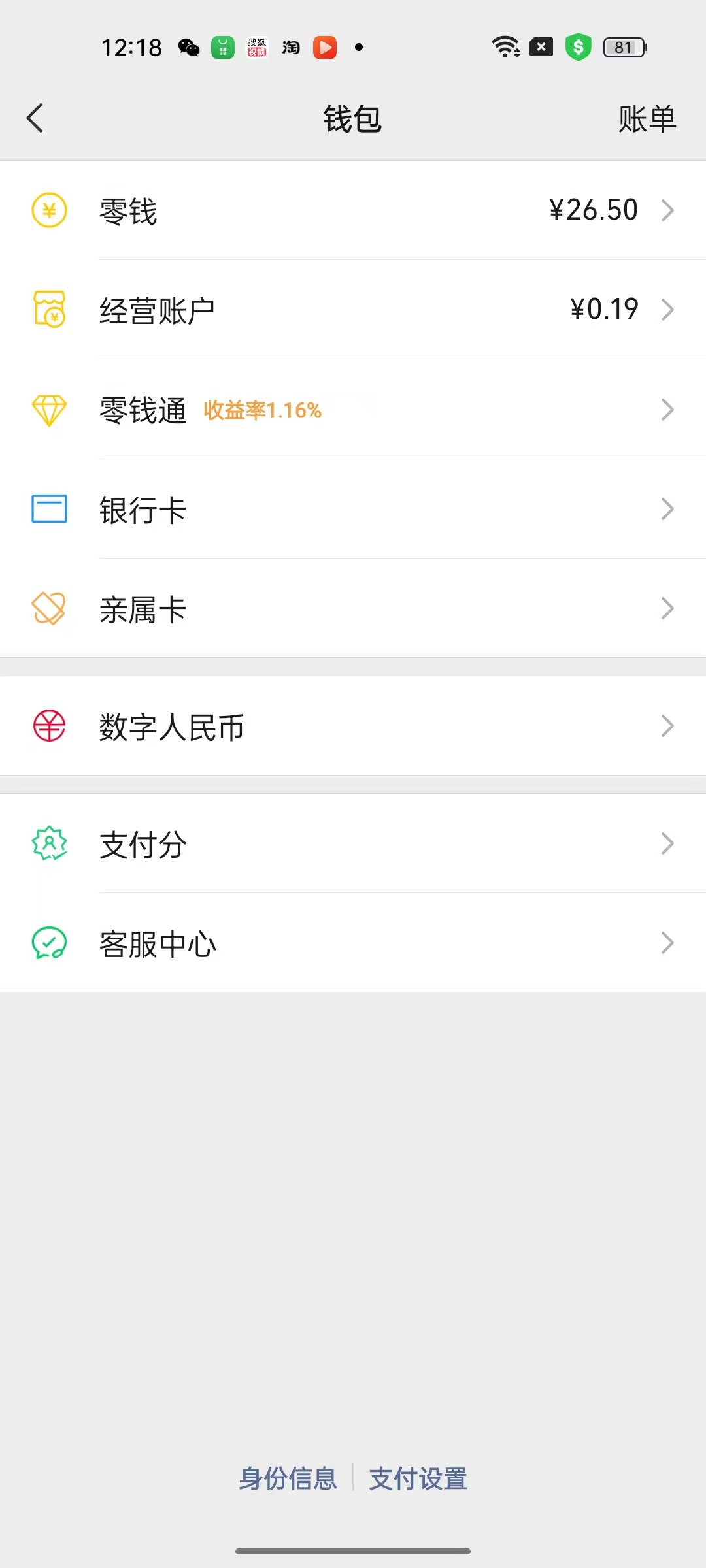Tap the 支付设置 link
706x1568 pixels.
418,1478
